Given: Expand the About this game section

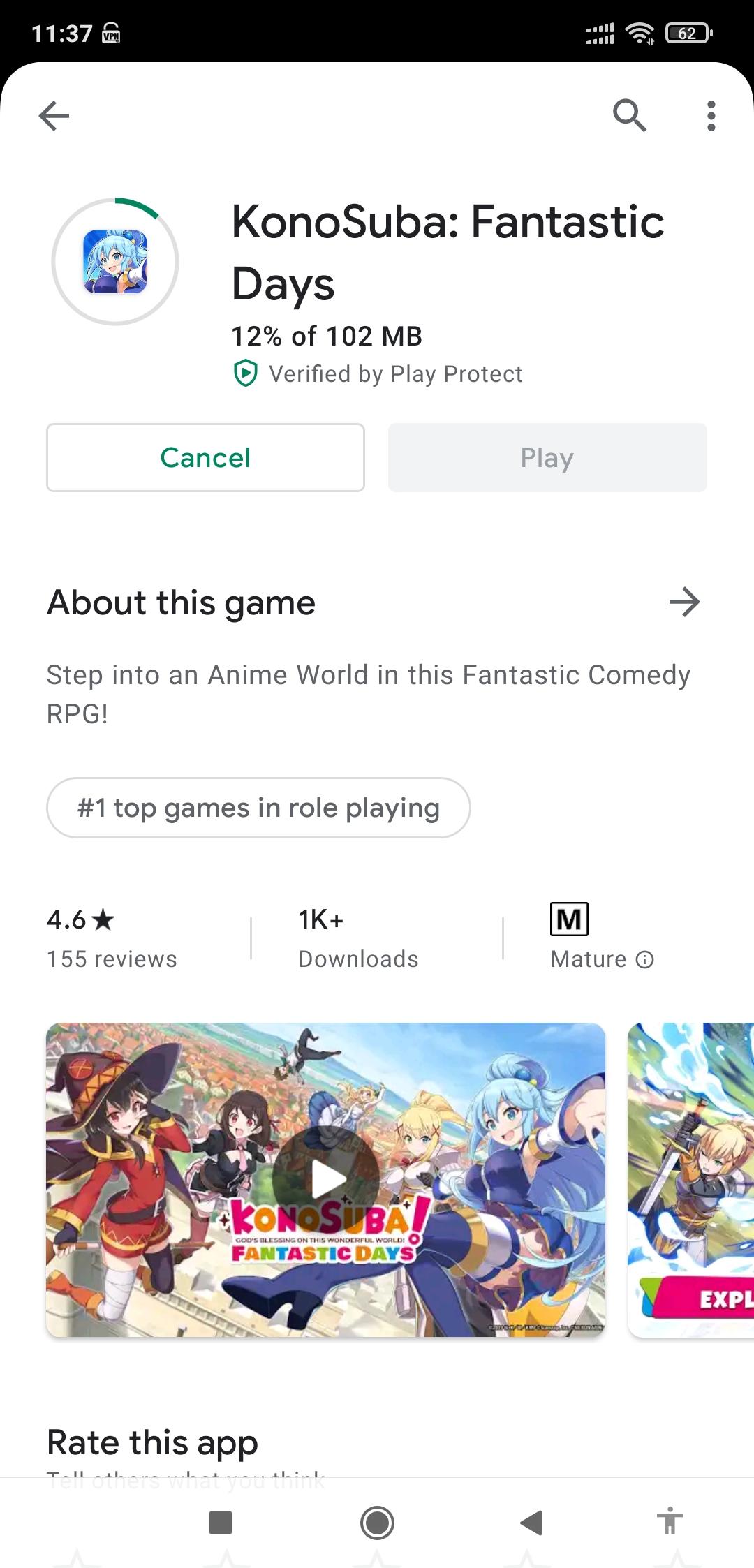Looking at the screenshot, I should click(683, 601).
